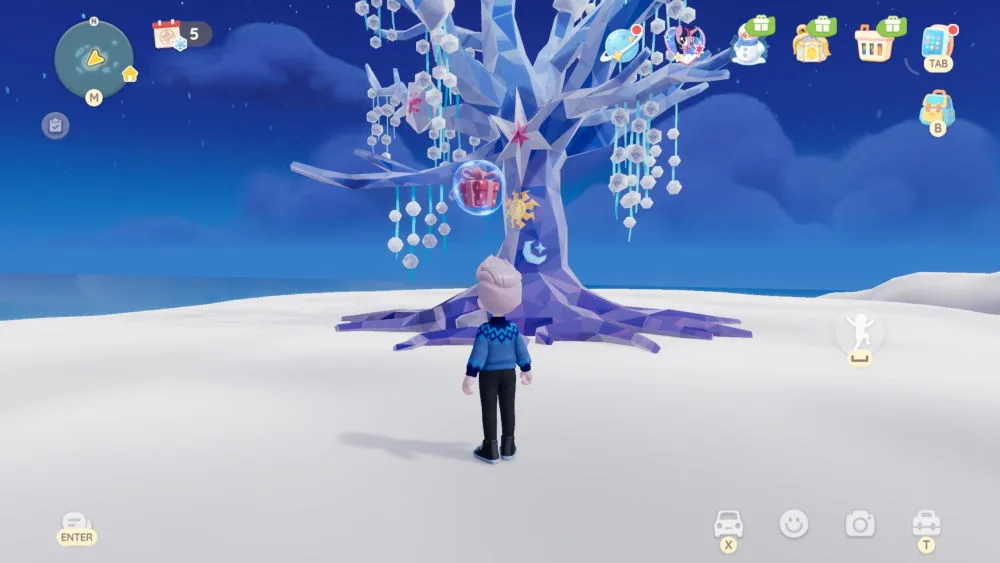
Task: Open the chat with ENTER icon
Action: [x=76, y=524]
